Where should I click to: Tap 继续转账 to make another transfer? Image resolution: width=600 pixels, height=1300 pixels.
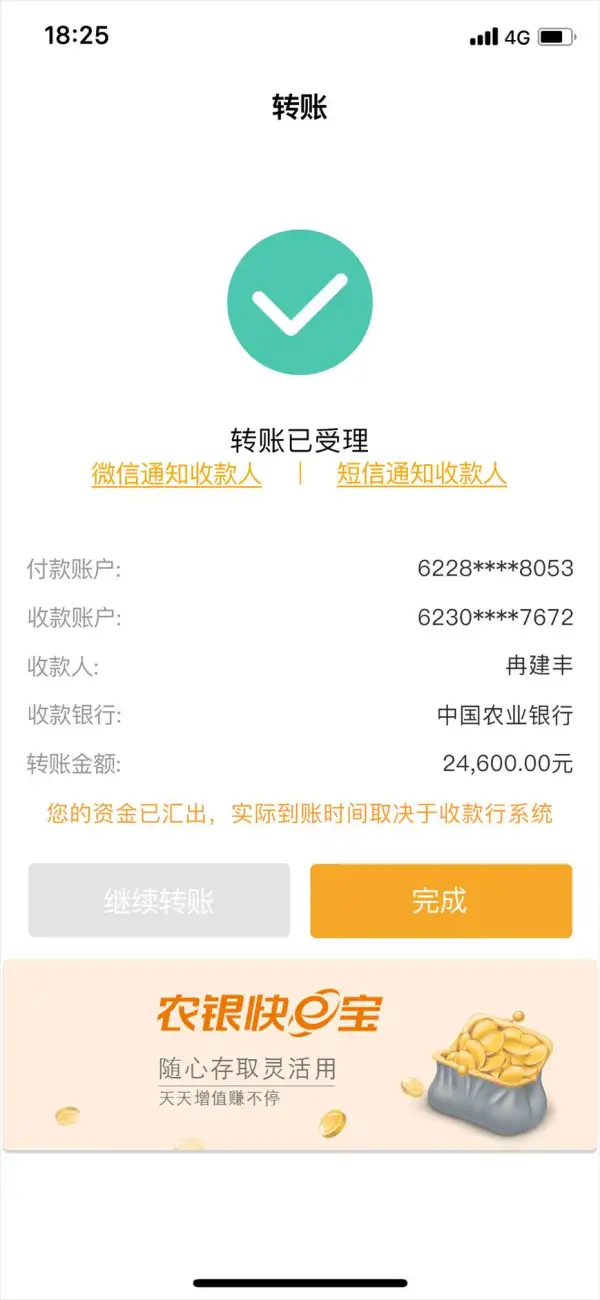pyautogui.click(x=159, y=901)
